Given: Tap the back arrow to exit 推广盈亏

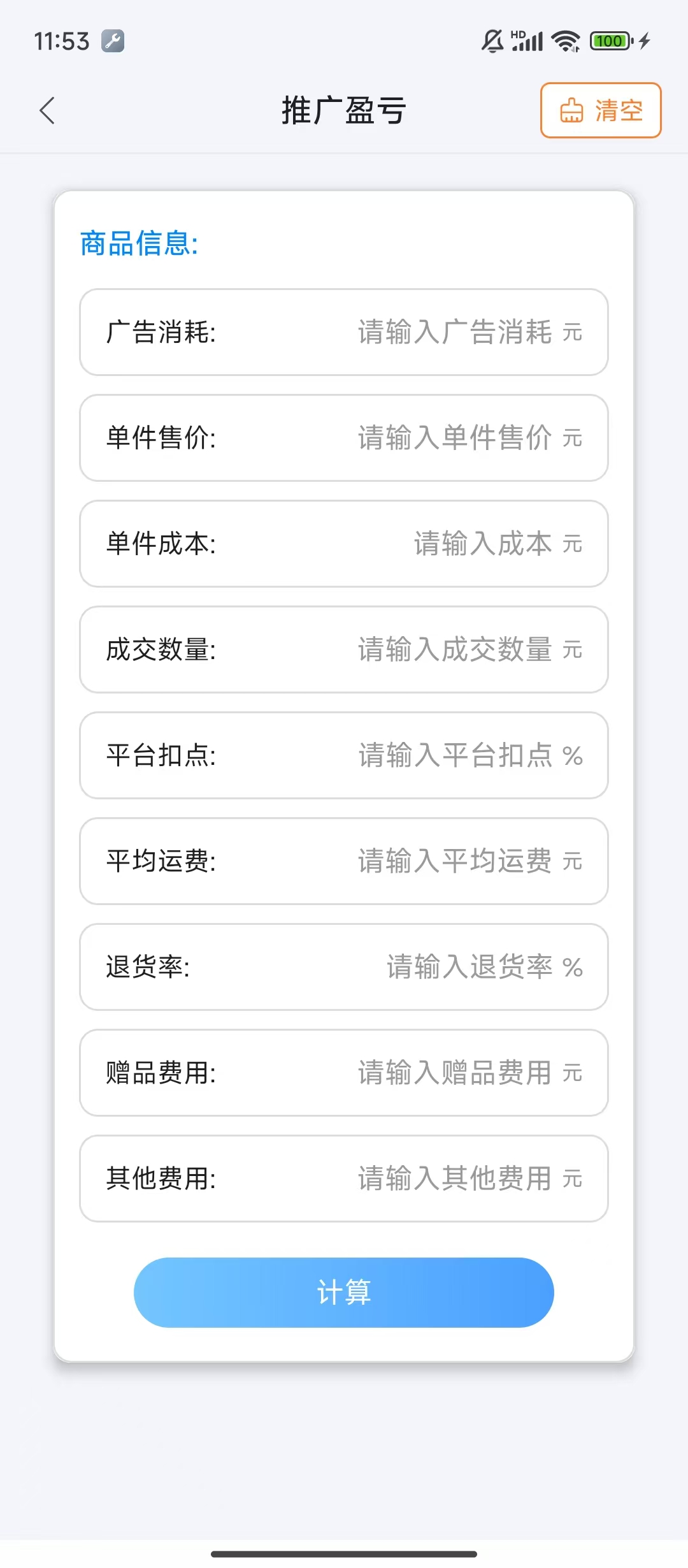Looking at the screenshot, I should coord(47,110).
